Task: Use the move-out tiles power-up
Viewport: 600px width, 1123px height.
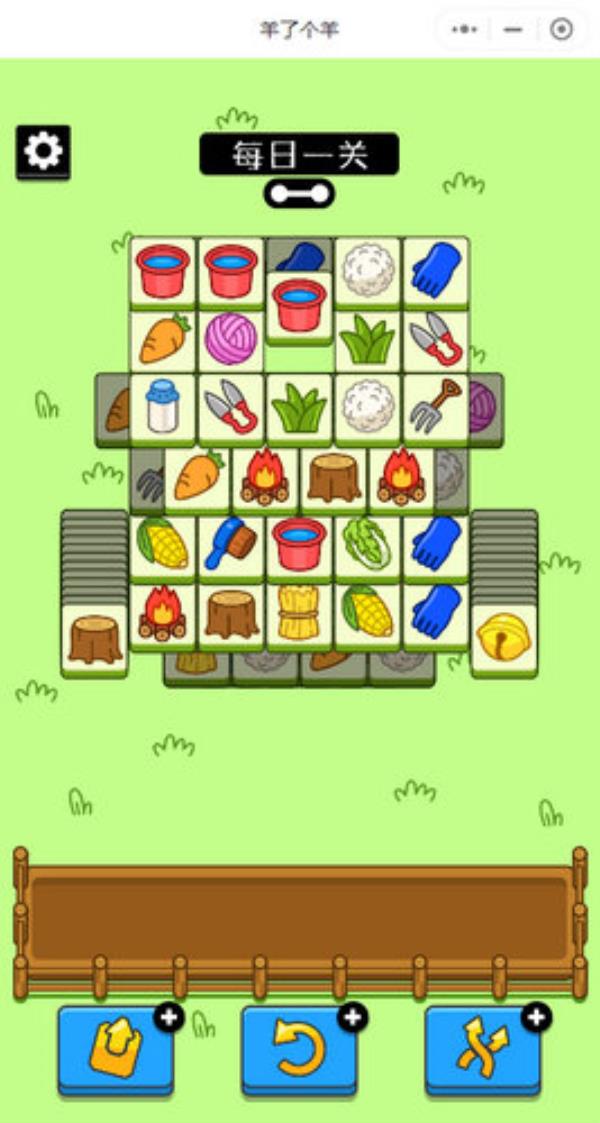Action: tap(115, 1052)
